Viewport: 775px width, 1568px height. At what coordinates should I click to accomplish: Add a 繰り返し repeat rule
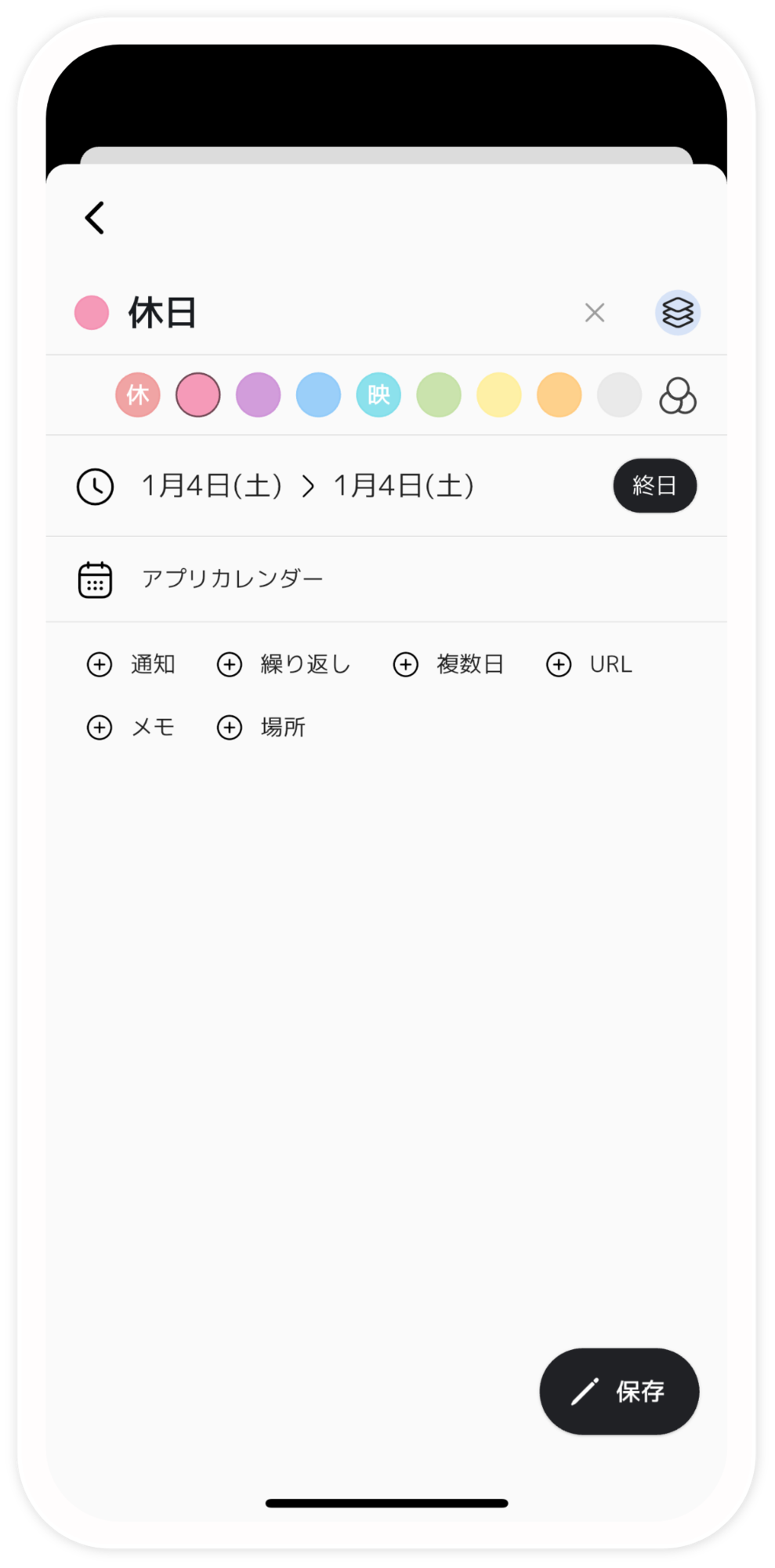pyautogui.click(x=283, y=664)
